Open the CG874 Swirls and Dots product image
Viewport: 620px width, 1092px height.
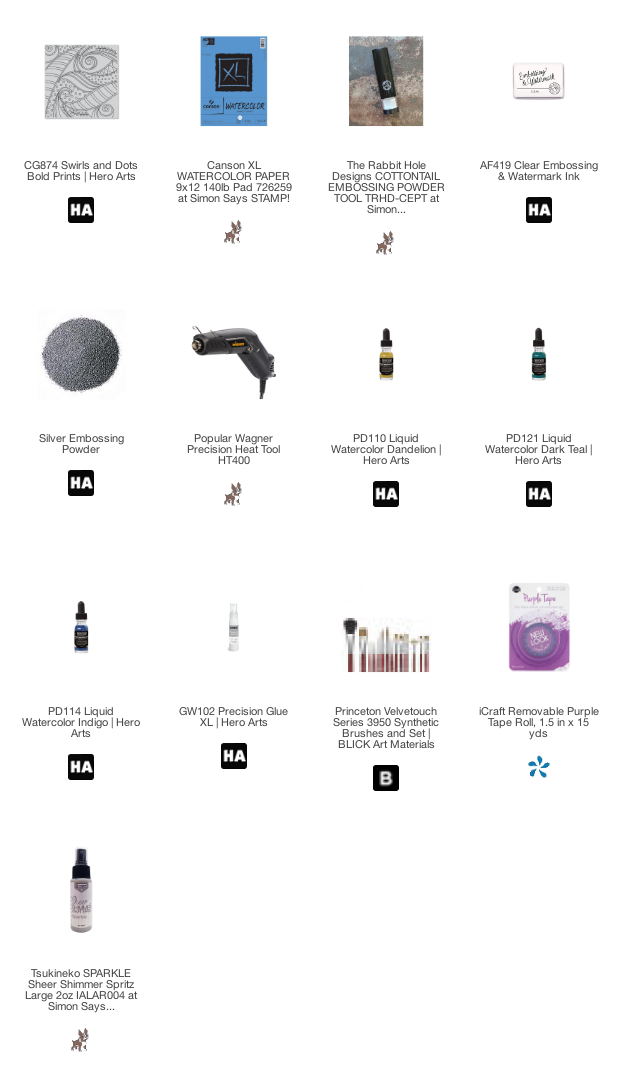[x=82, y=81]
